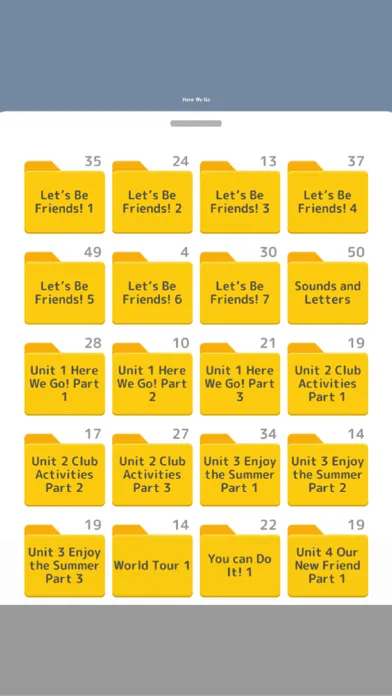Select Unit 1 Here We Go! Part 1
Screen dimensions: 392x696
coord(64,379)
